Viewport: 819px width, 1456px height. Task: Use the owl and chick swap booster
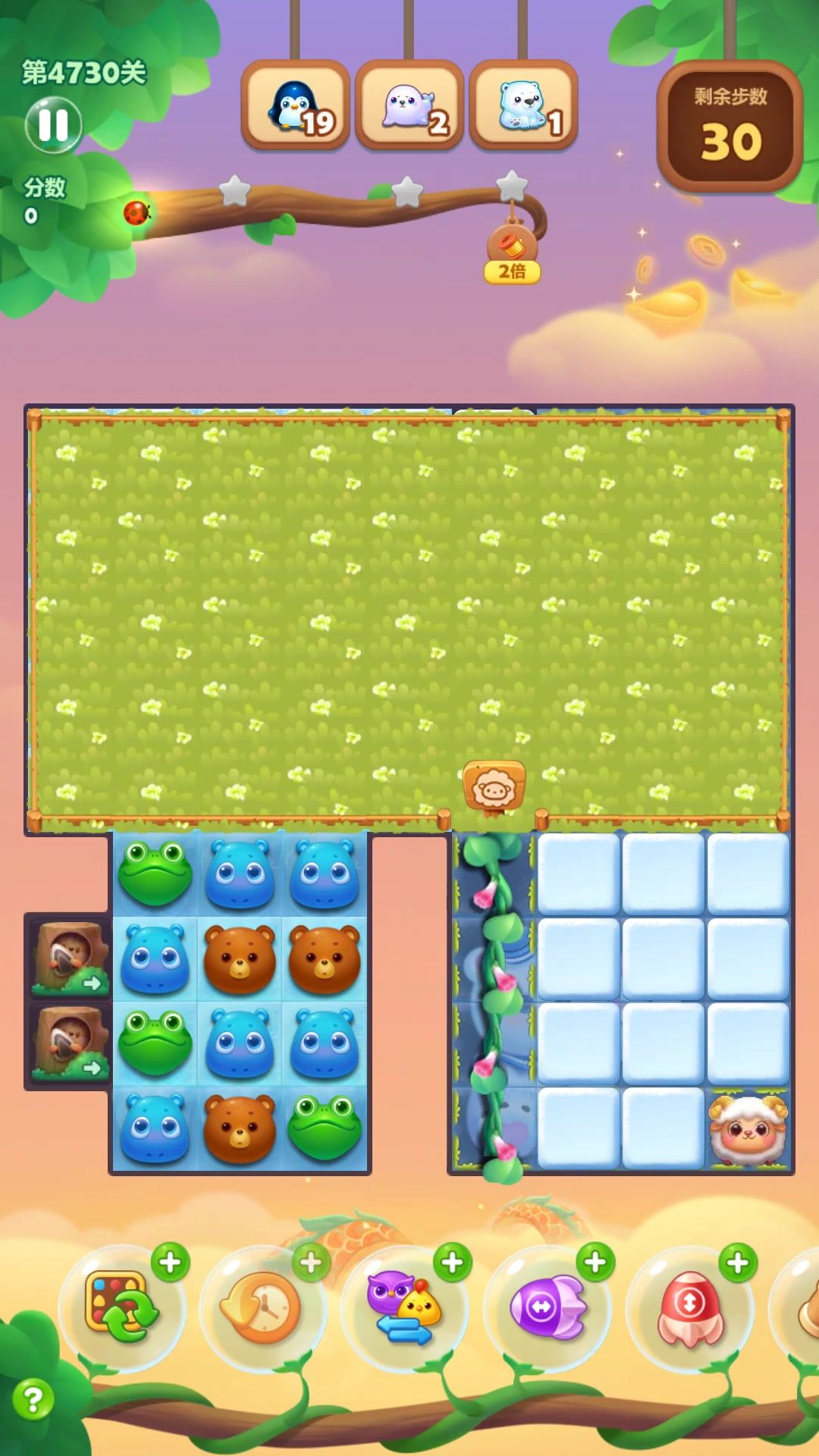click(404, 1307)
